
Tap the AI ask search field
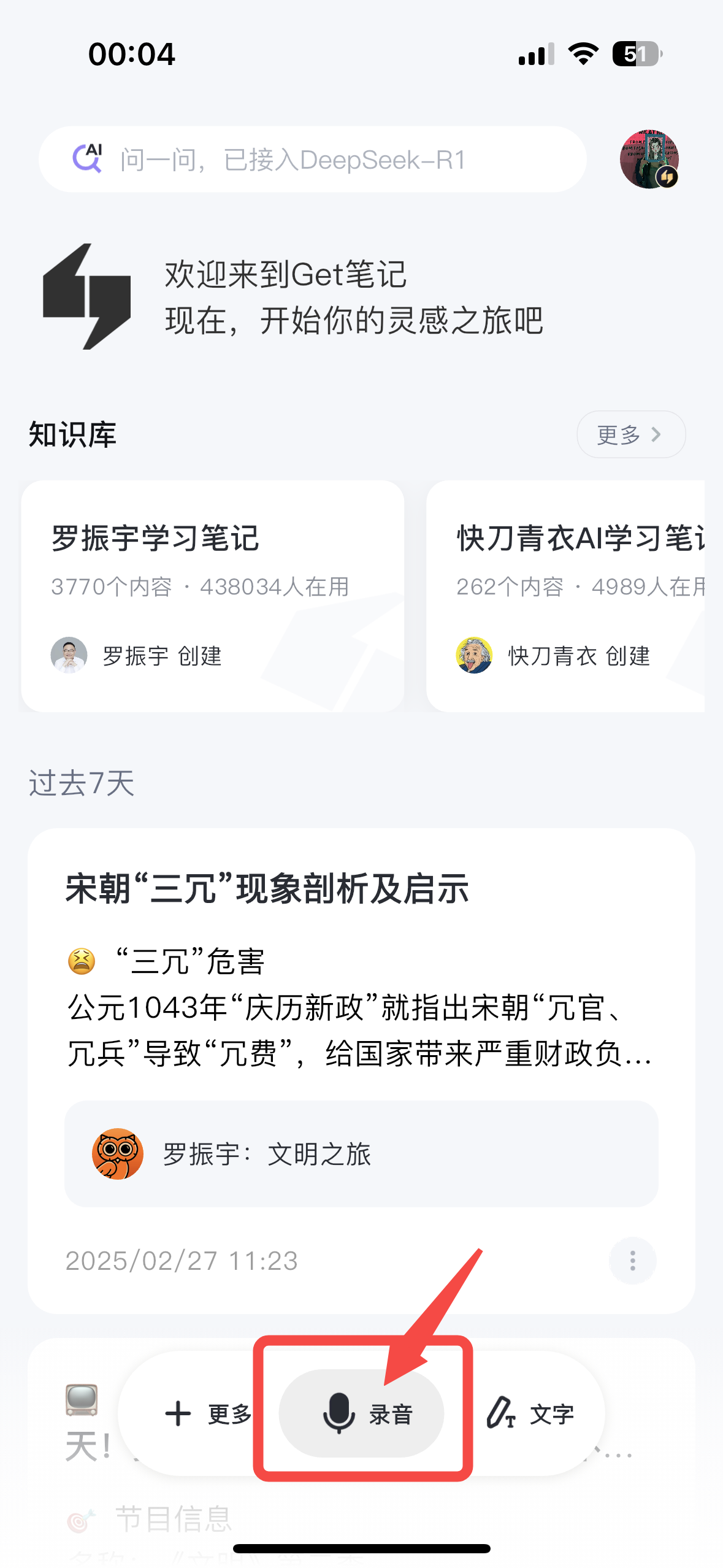click(x=313, y=159)
